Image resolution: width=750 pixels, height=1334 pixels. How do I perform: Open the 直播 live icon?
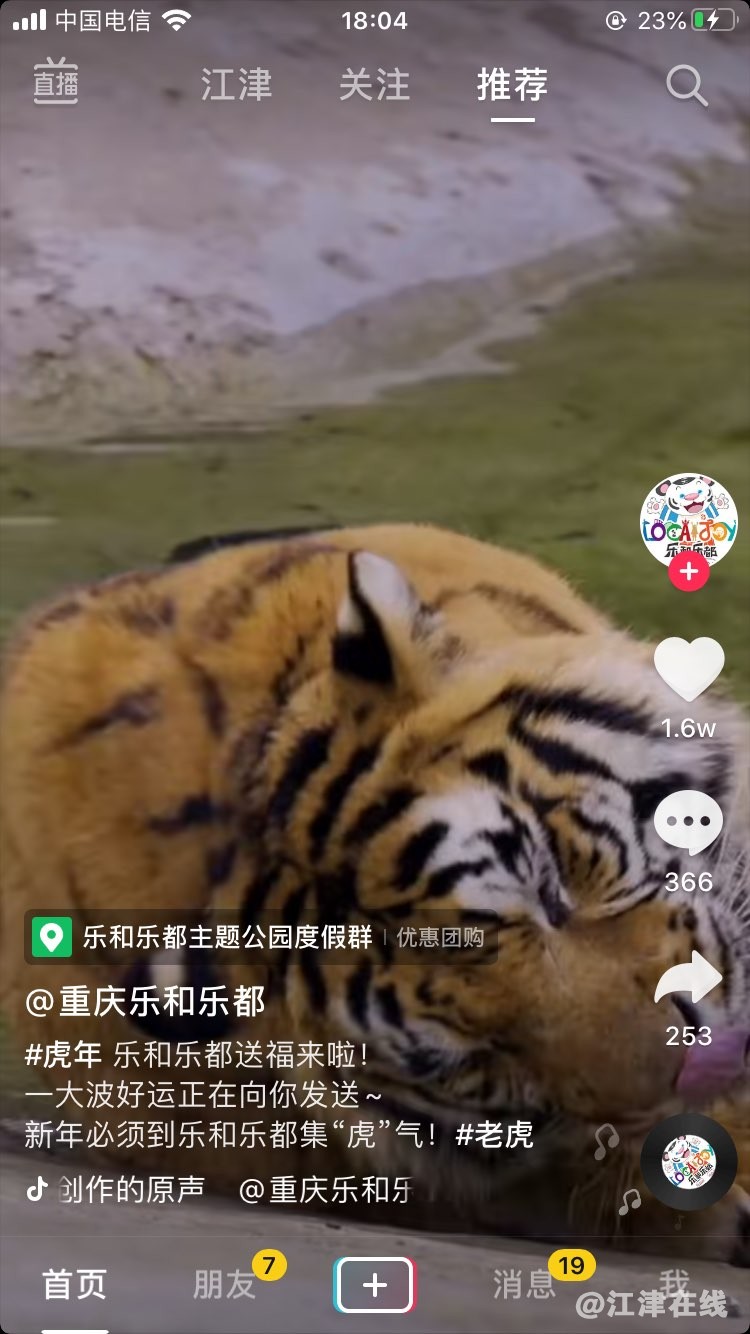(56, 84)
